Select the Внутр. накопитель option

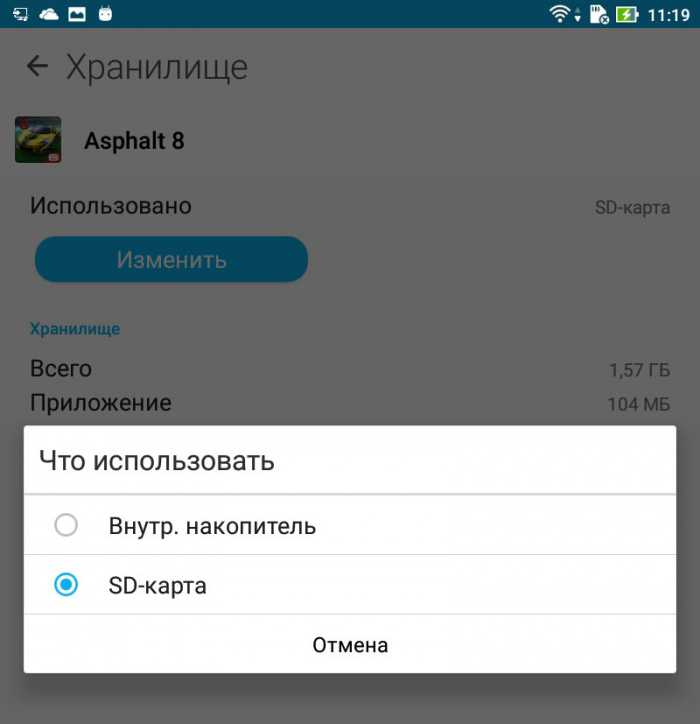coord(210,525)
